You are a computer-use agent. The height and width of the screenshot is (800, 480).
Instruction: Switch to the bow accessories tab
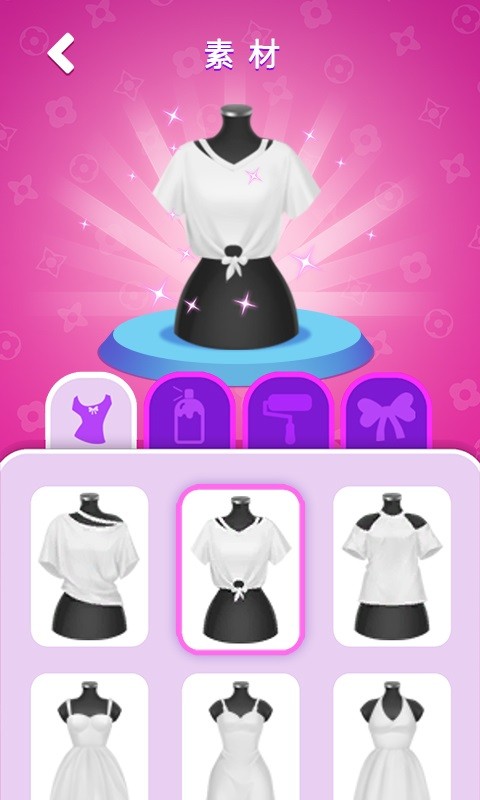coord(386,411)
